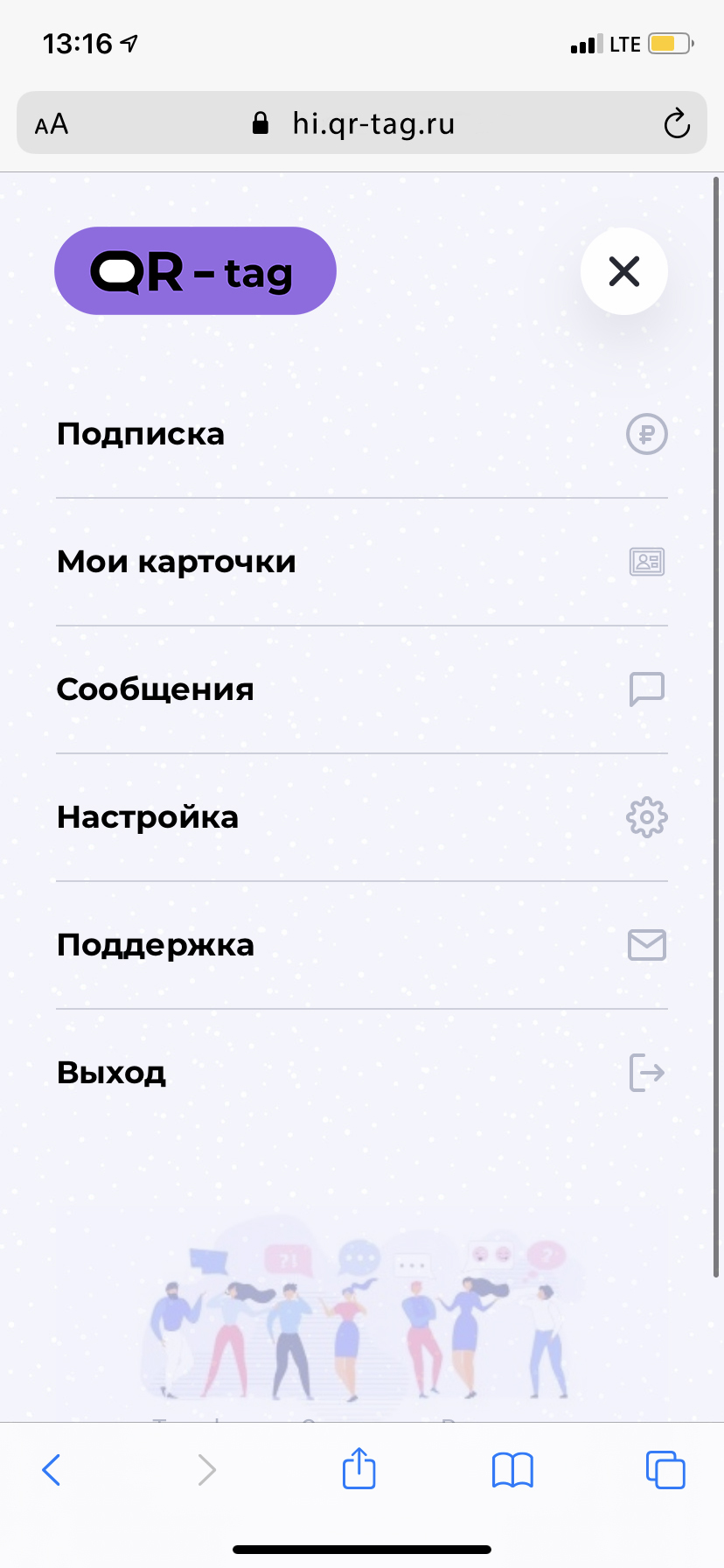This screenshot has width=724, height=1568.
Task: Open Настройка settings
Action: click(x=148, y=817)
